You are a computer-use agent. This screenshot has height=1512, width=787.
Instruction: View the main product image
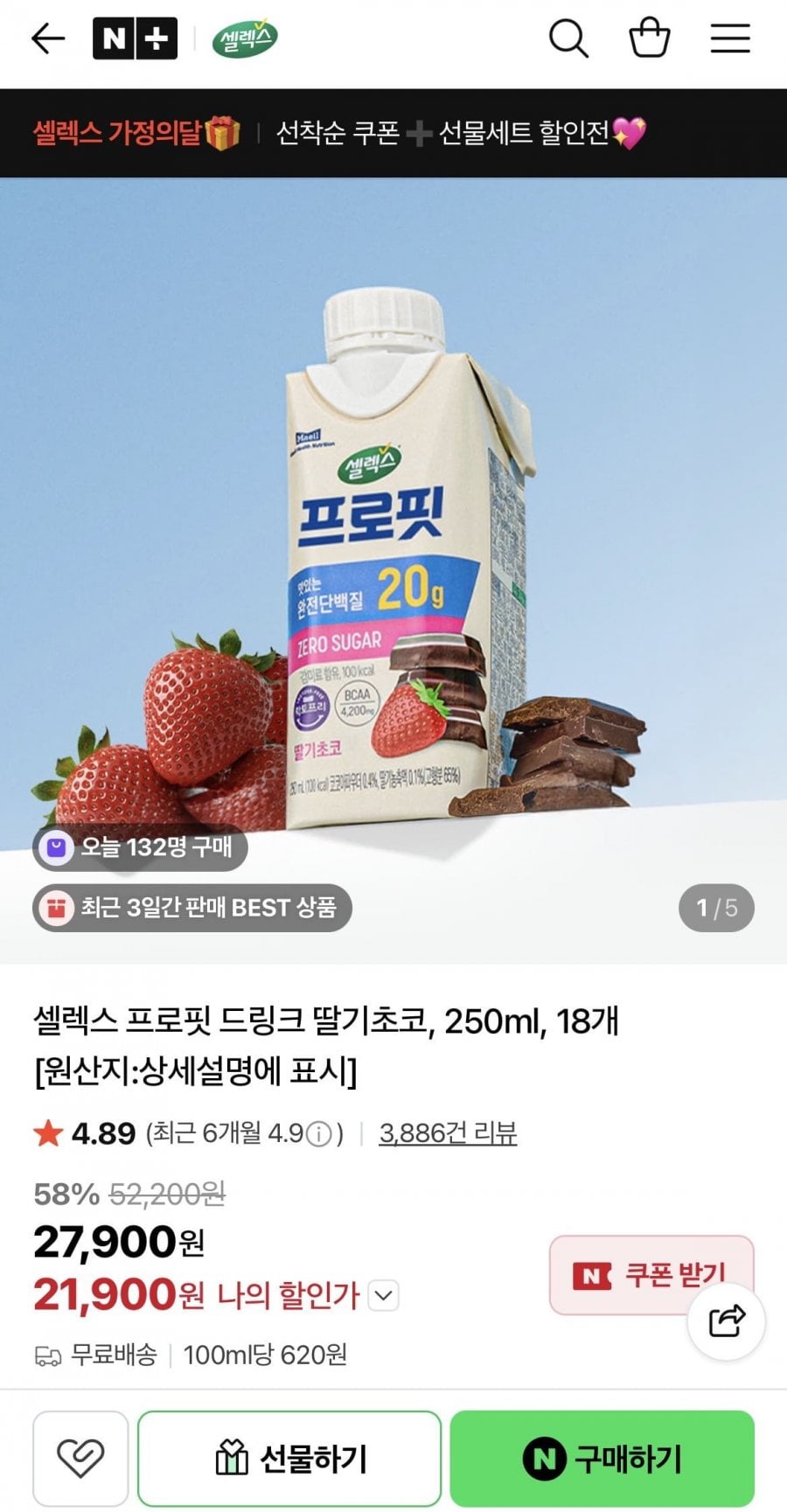pyautogui.click(x=393, y=560)
